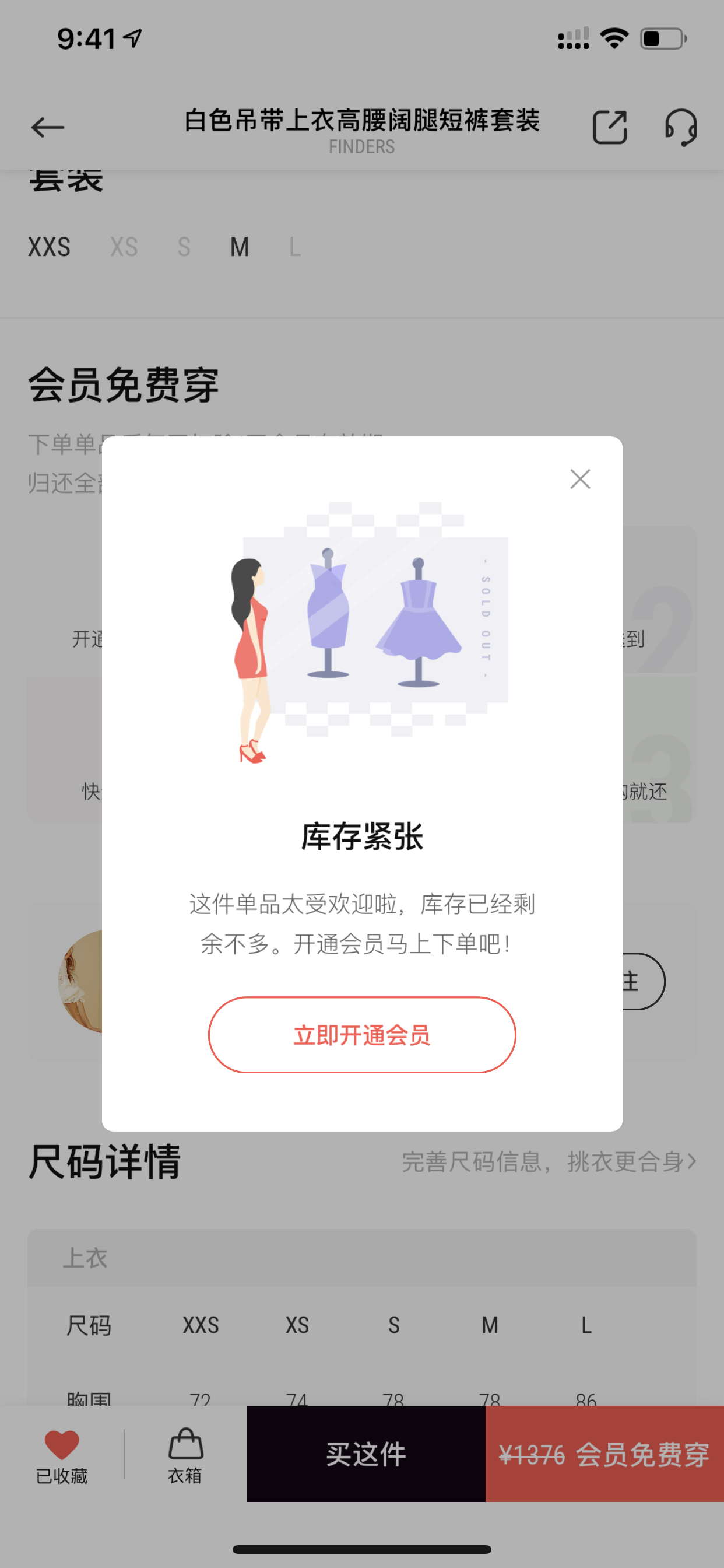This screenshot has width=724, height=1568.
Task: Remove item from favorites (已收藏)
Action: point(61,1455)
